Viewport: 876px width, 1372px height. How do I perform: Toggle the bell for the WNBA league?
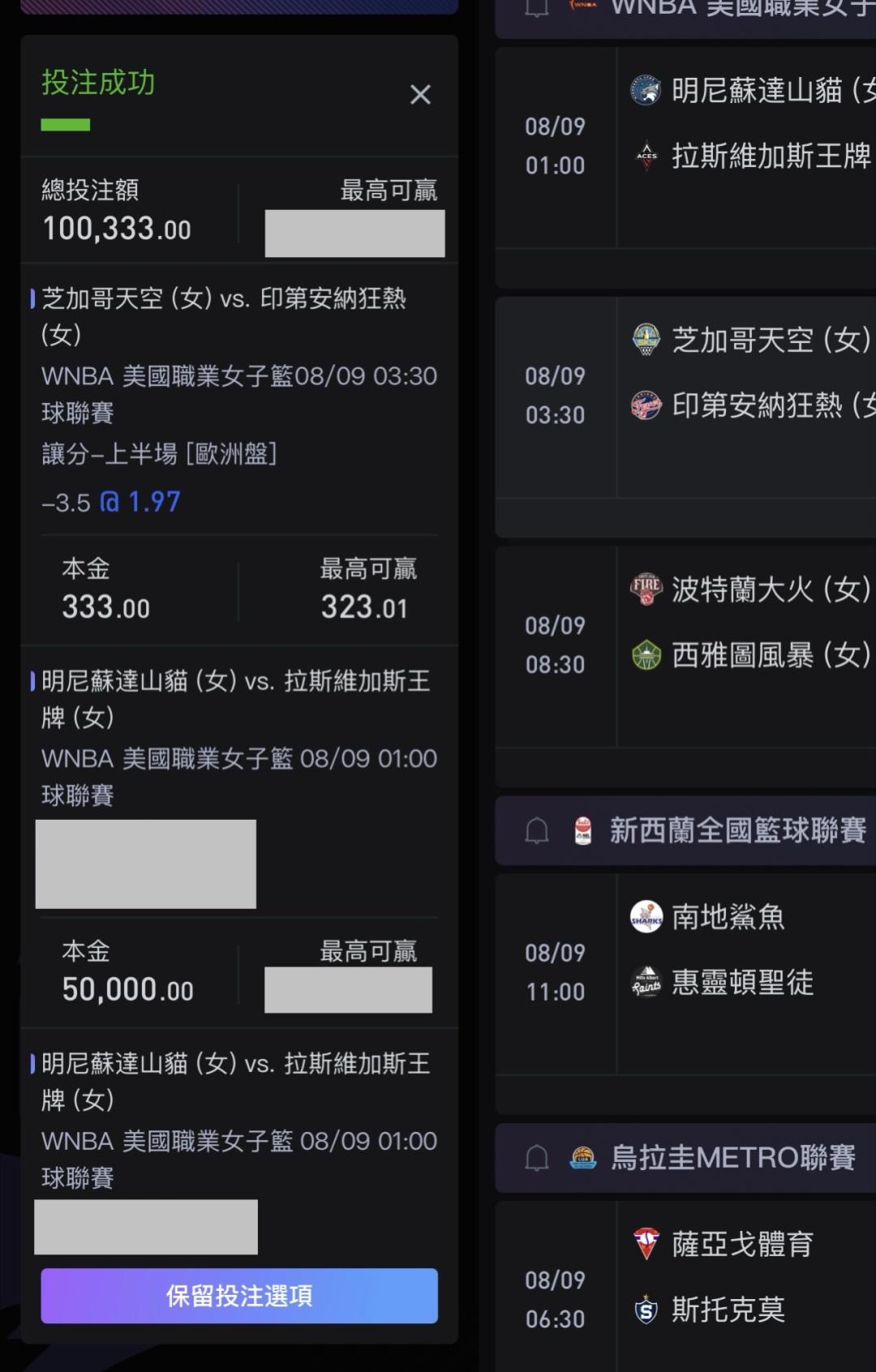coord(537,8)
